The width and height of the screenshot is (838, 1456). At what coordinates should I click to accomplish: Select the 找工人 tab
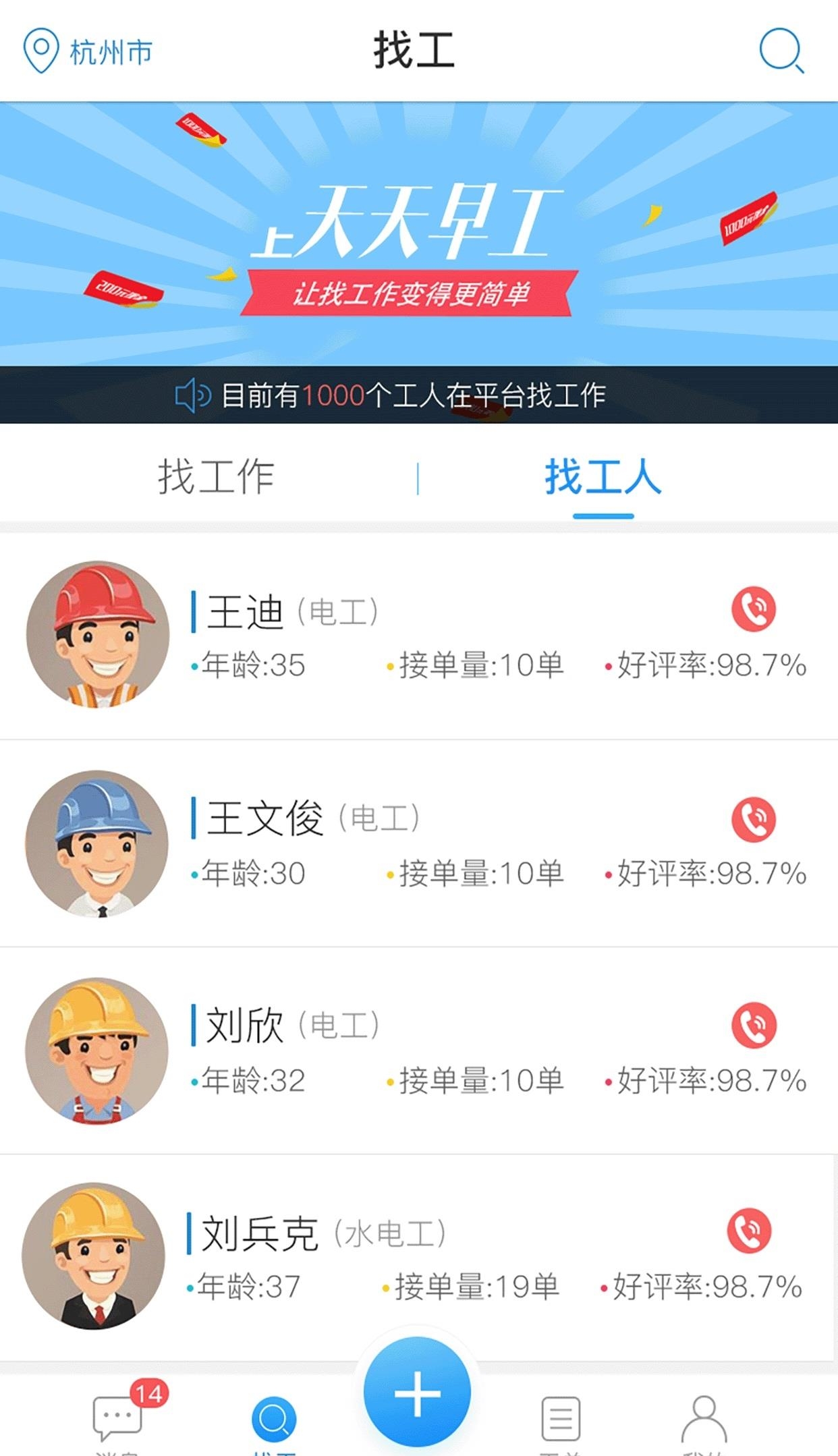pyautogui.click(x=603, y=477)
